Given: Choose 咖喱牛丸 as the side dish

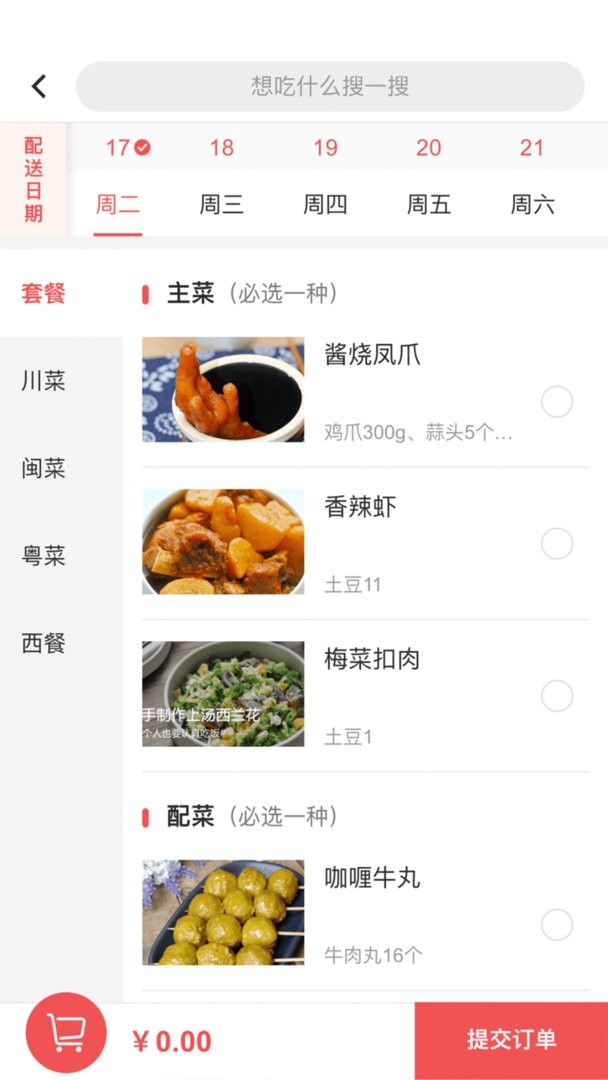Looking at the screenshot, I should [x=557, y=925].
